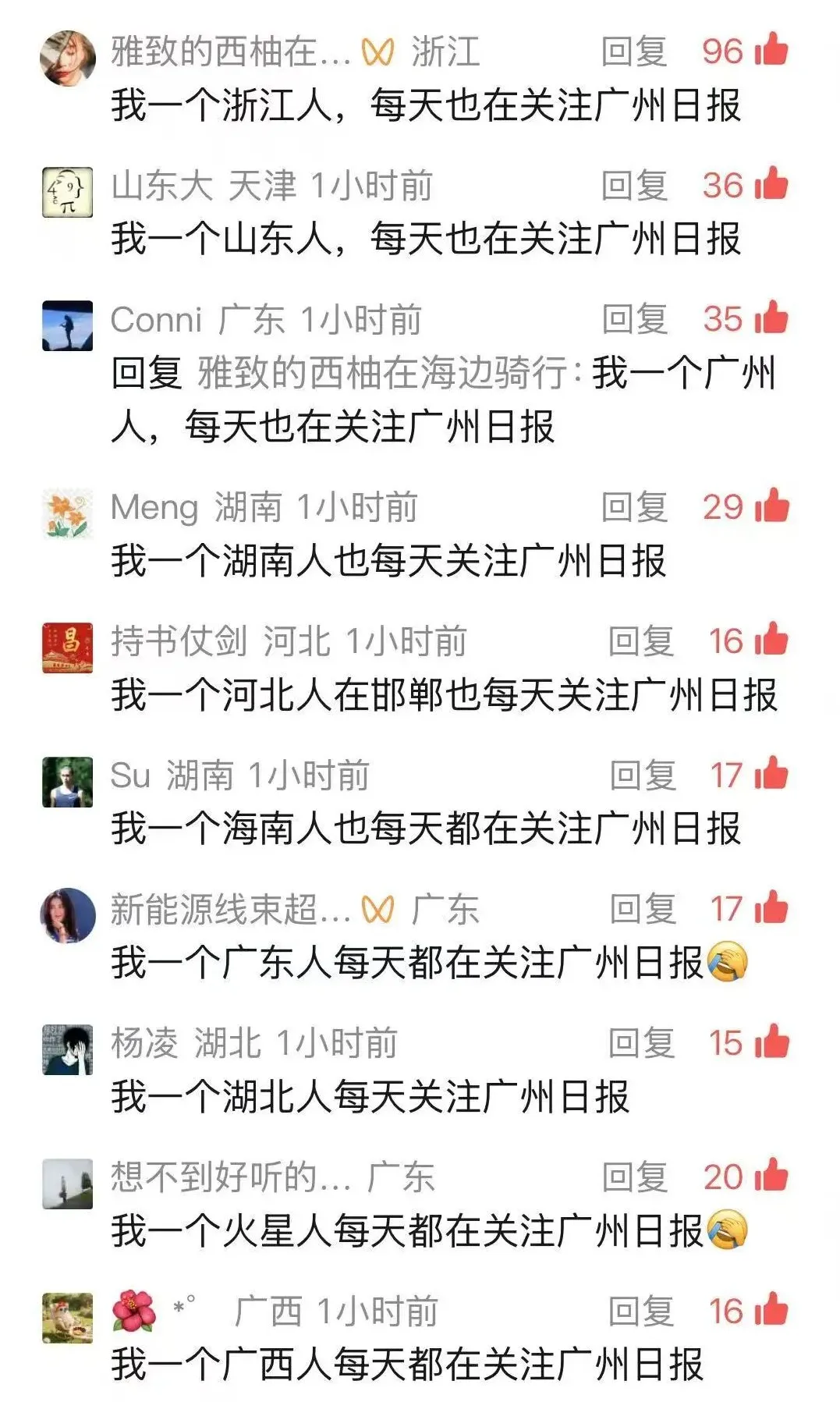Open 雅致的西柚在… profile avatar
Viewport: 840px width, 1402px height.
[67, 59]
